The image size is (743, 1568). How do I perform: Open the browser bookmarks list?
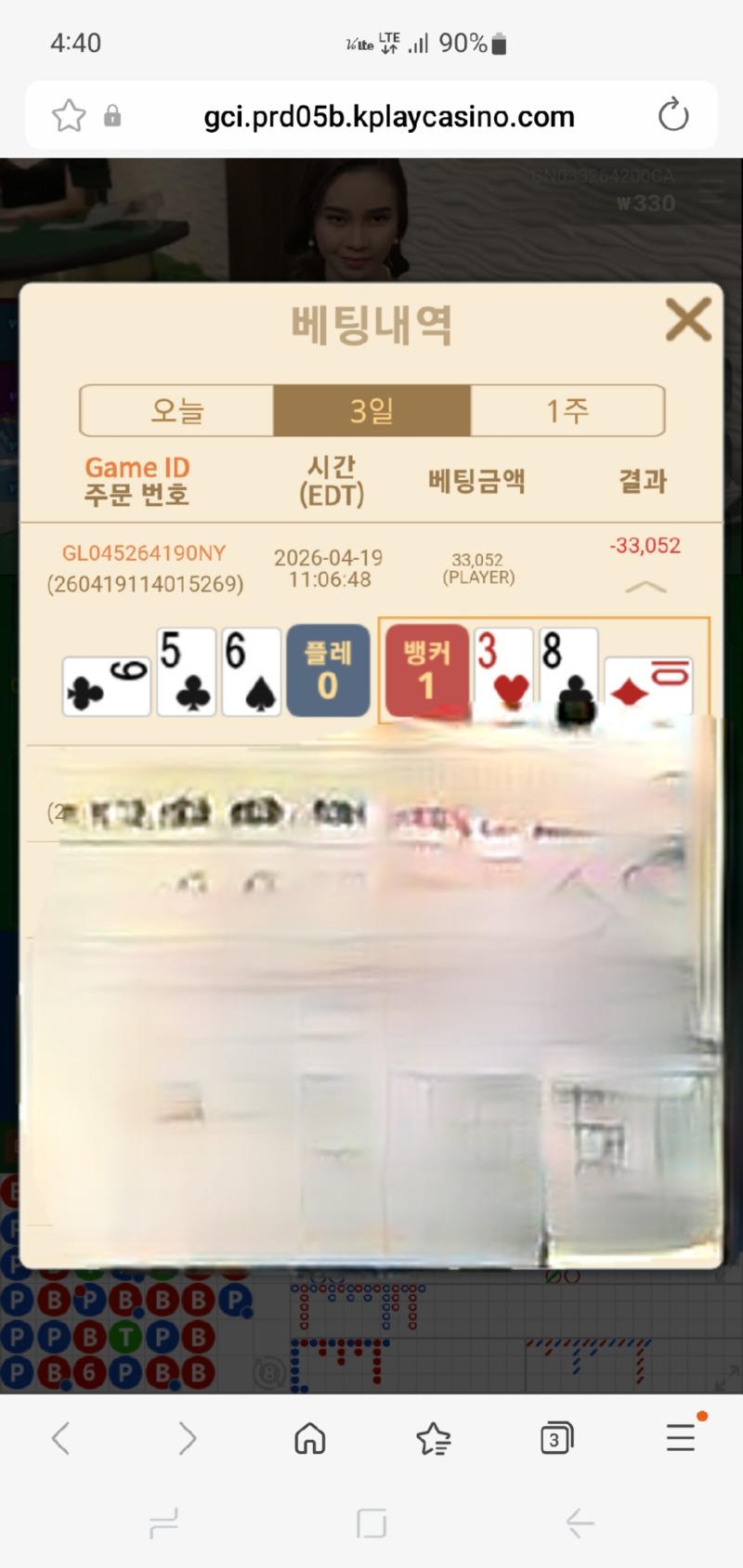click(x=434, y=1439)
